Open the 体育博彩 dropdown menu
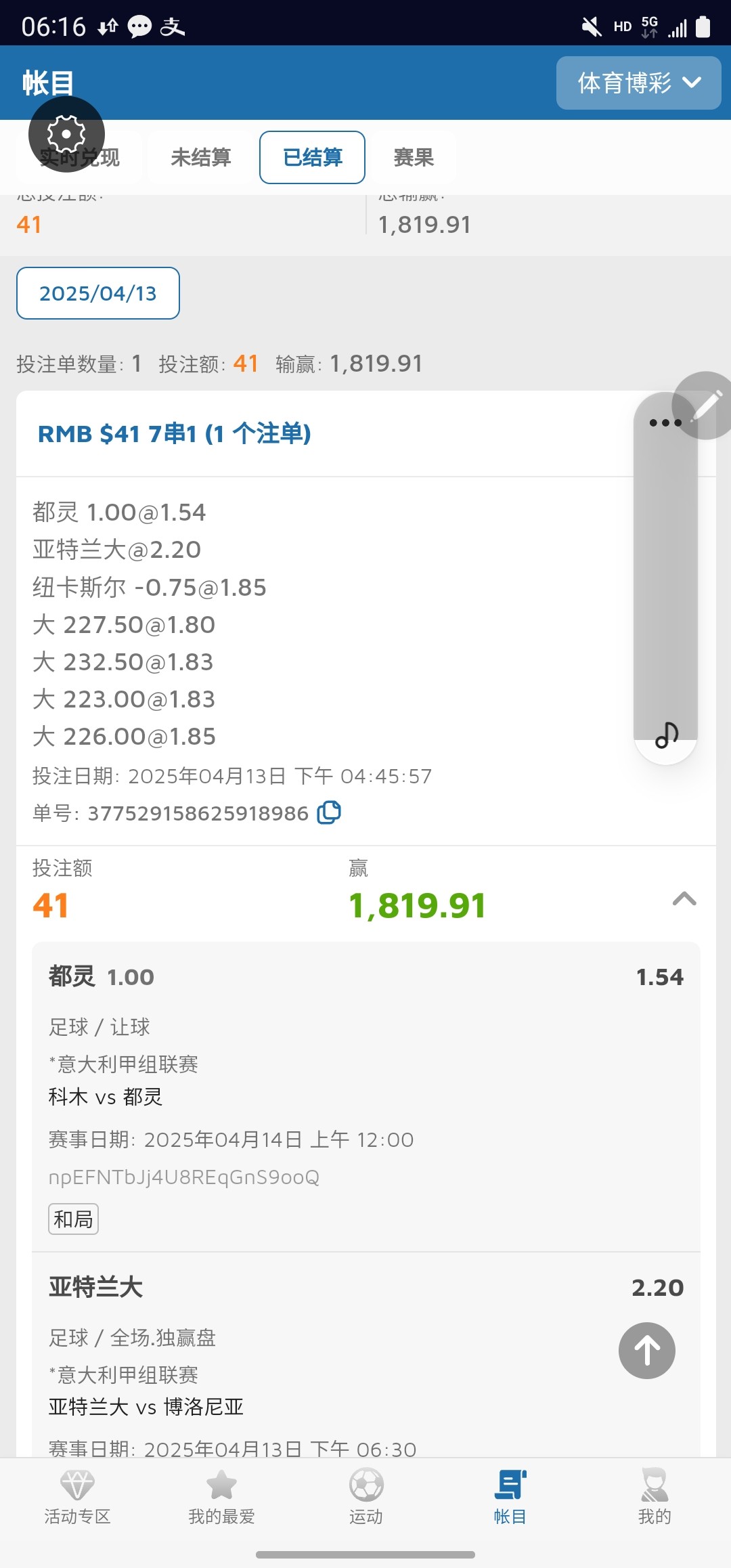The height and width of the screenshot is (1568, 731). point(638,83)
